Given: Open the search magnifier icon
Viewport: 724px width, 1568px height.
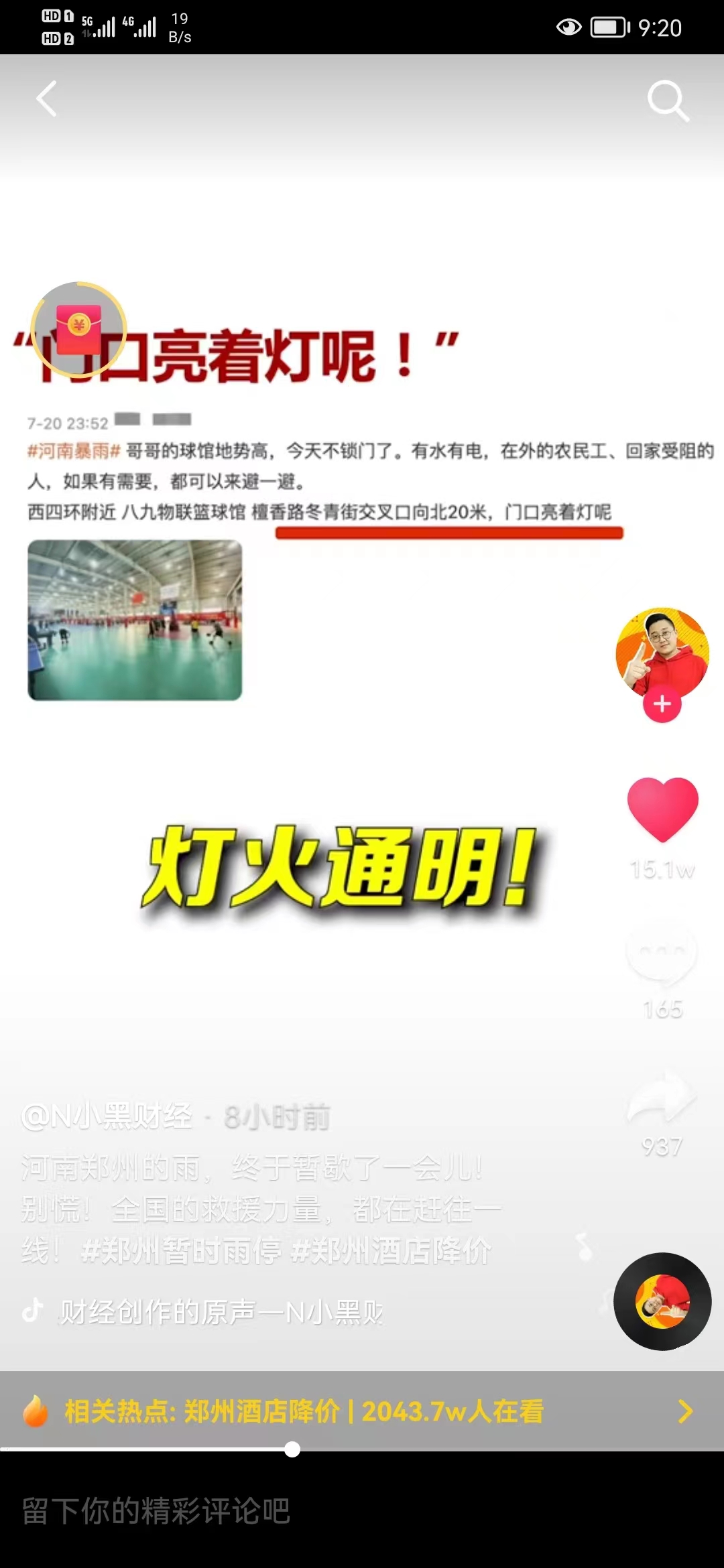Looking at the screenshot, I should click(667, 101).
